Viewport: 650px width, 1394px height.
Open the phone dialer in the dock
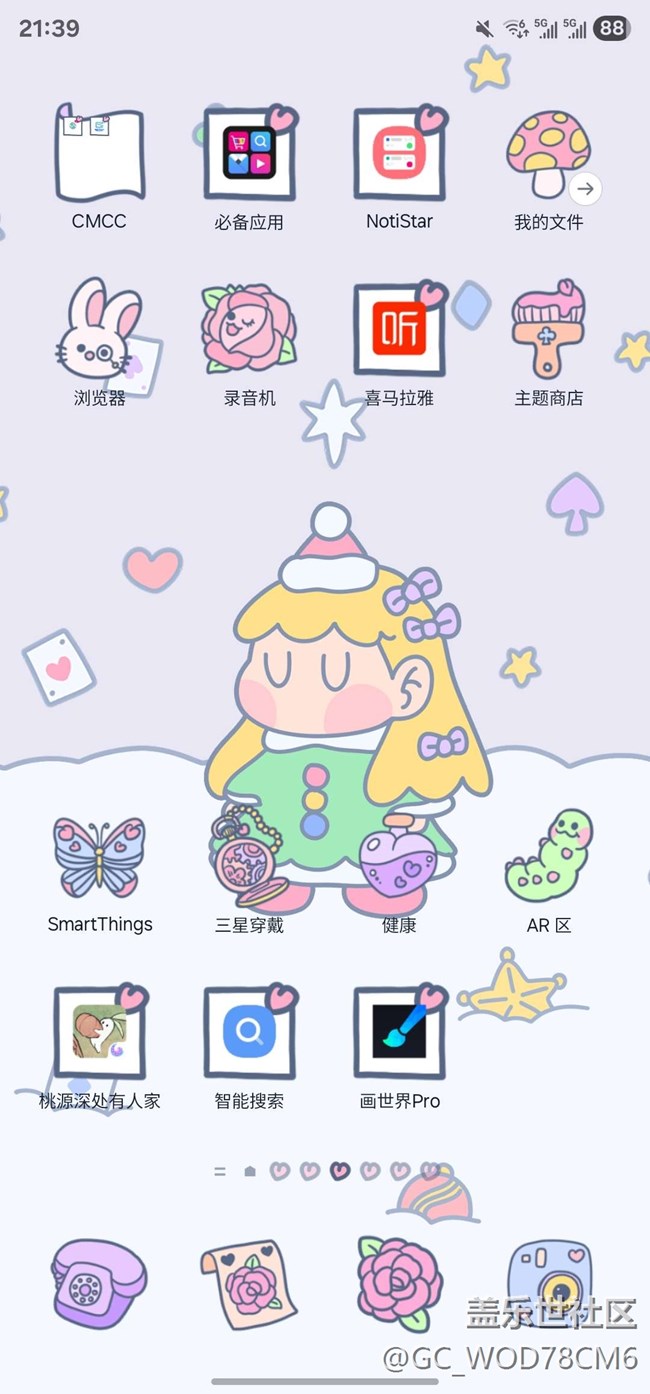[99, 1283]
